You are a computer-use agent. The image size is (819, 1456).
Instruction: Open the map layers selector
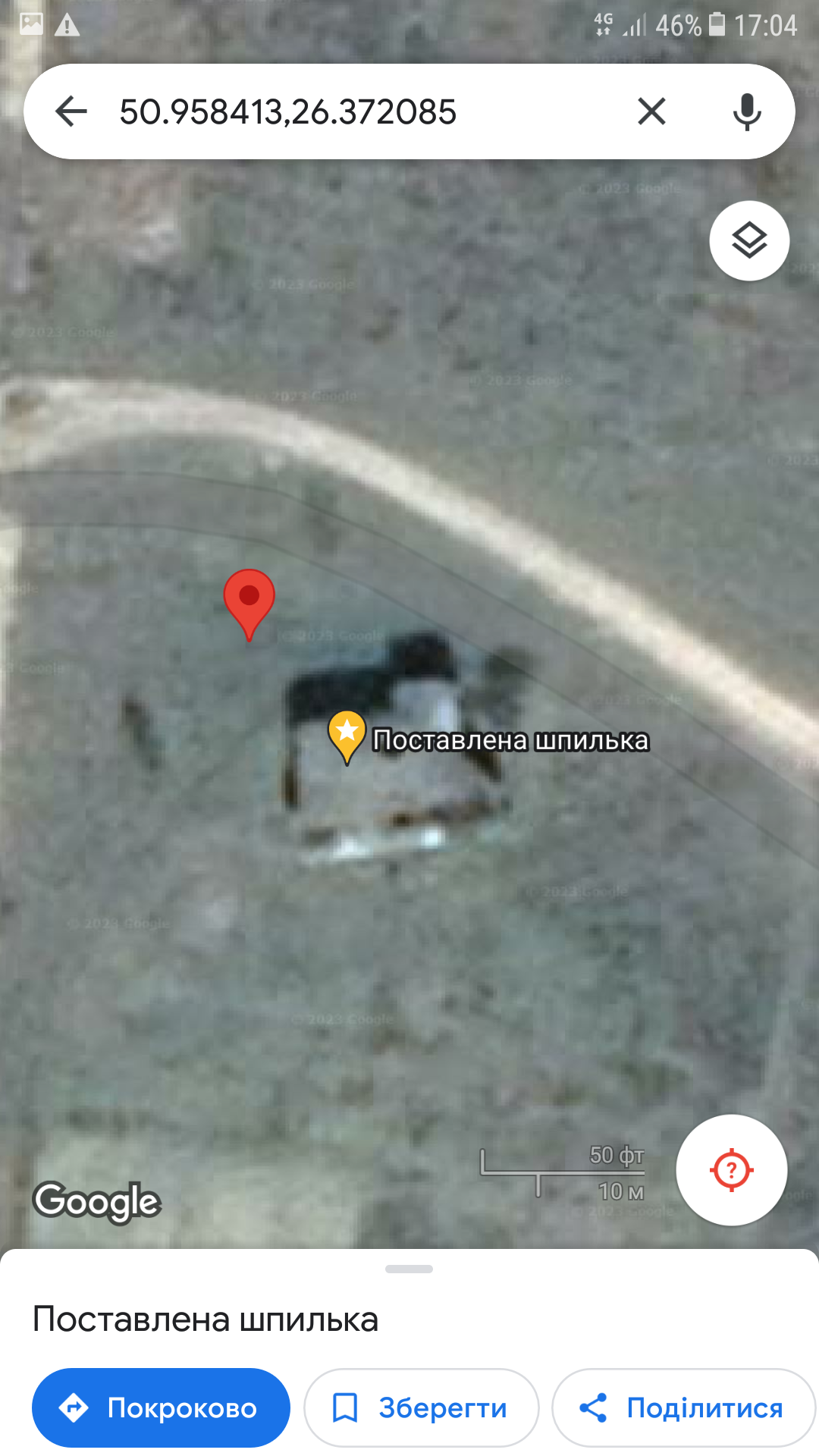tap(749, 241)
